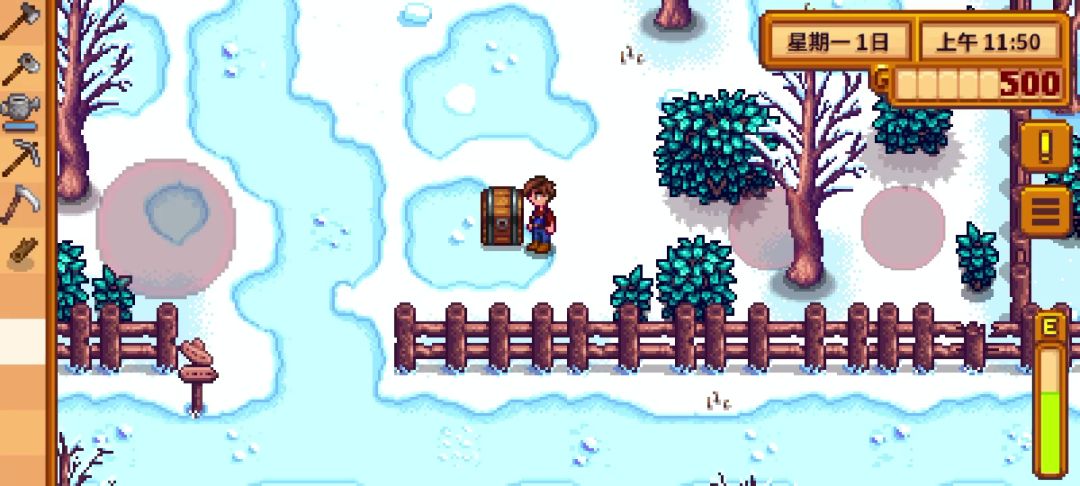Open the game menu button

tap(1047, 211)
